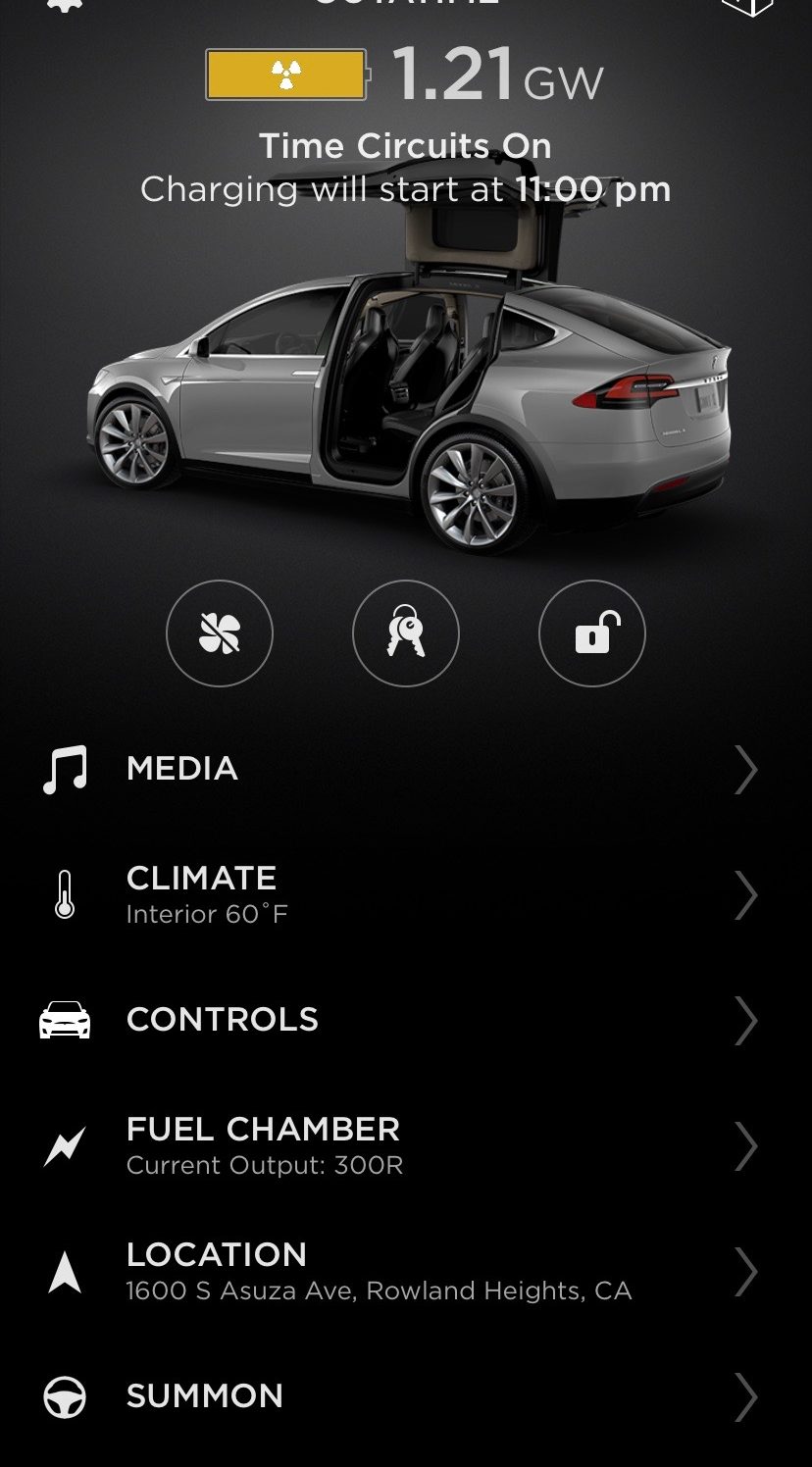Open the settings gear icon

pyautogui.click(x=65, y=4)
